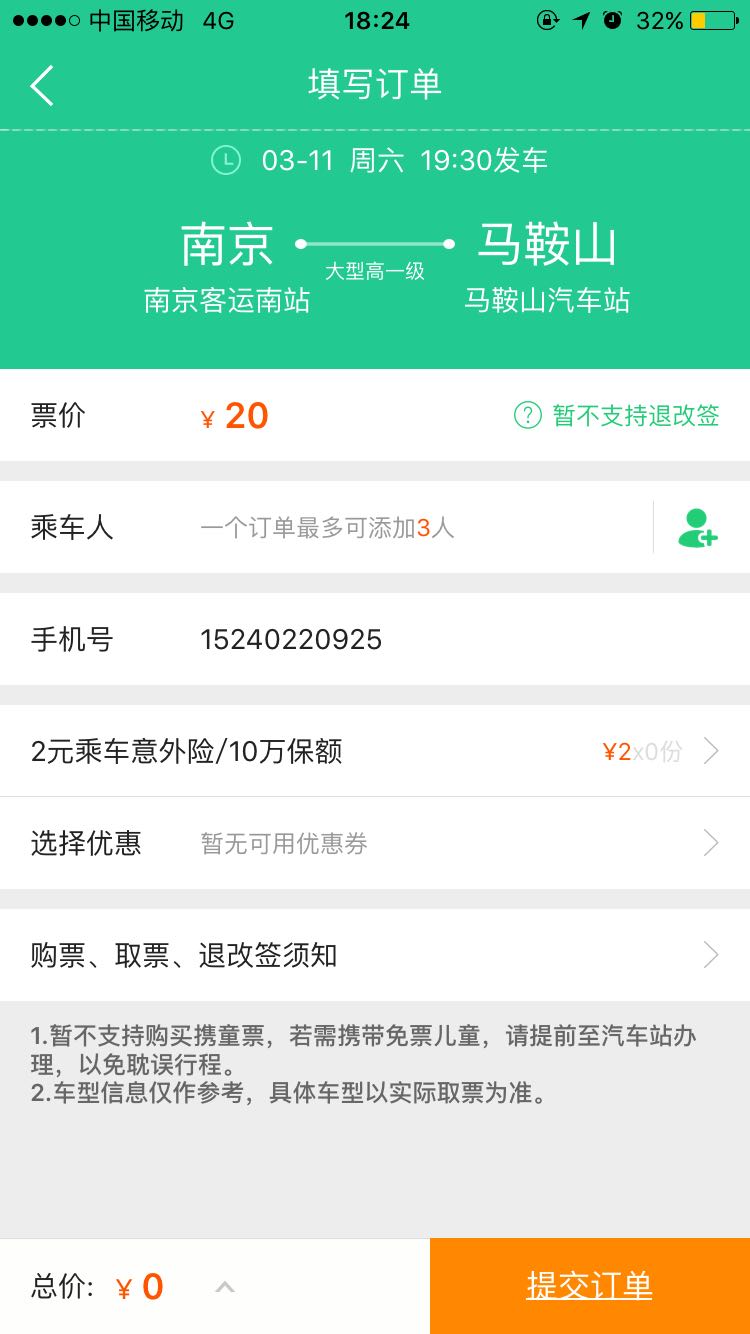Open the 选择优惠 coupon row
The image size is (750, 1334).
[375, 843]
